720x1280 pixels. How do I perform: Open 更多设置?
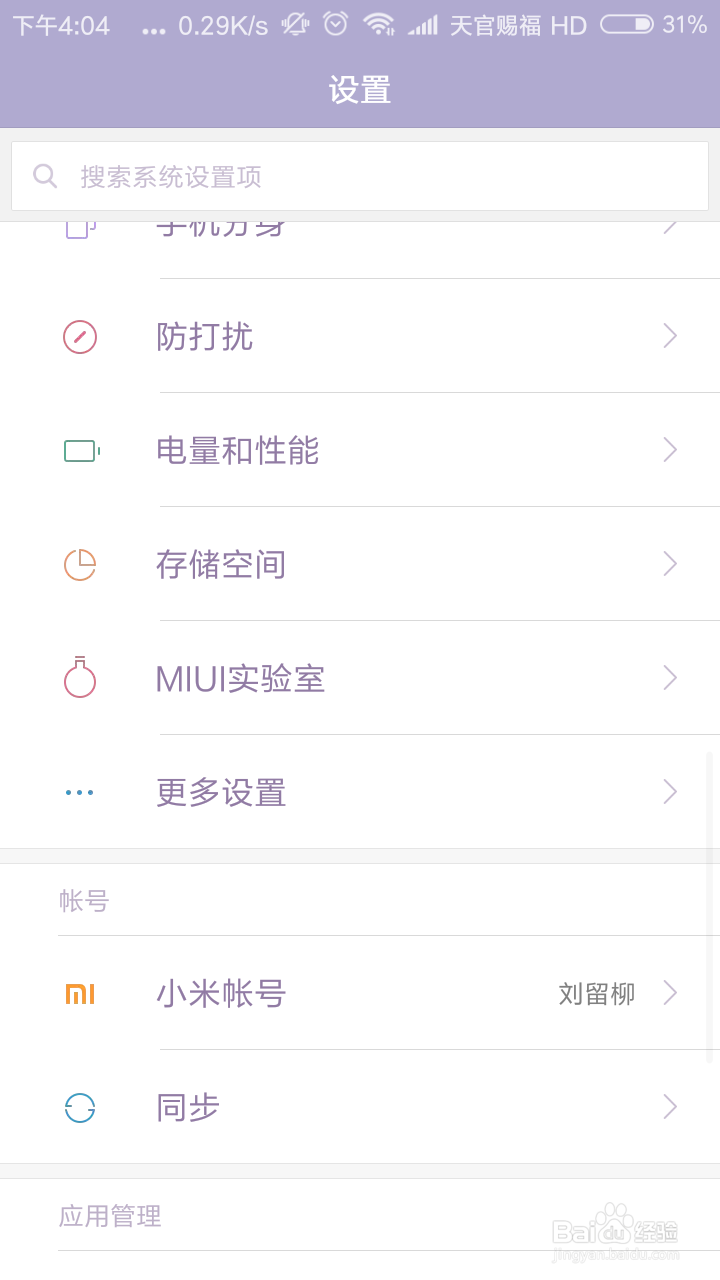360,792
